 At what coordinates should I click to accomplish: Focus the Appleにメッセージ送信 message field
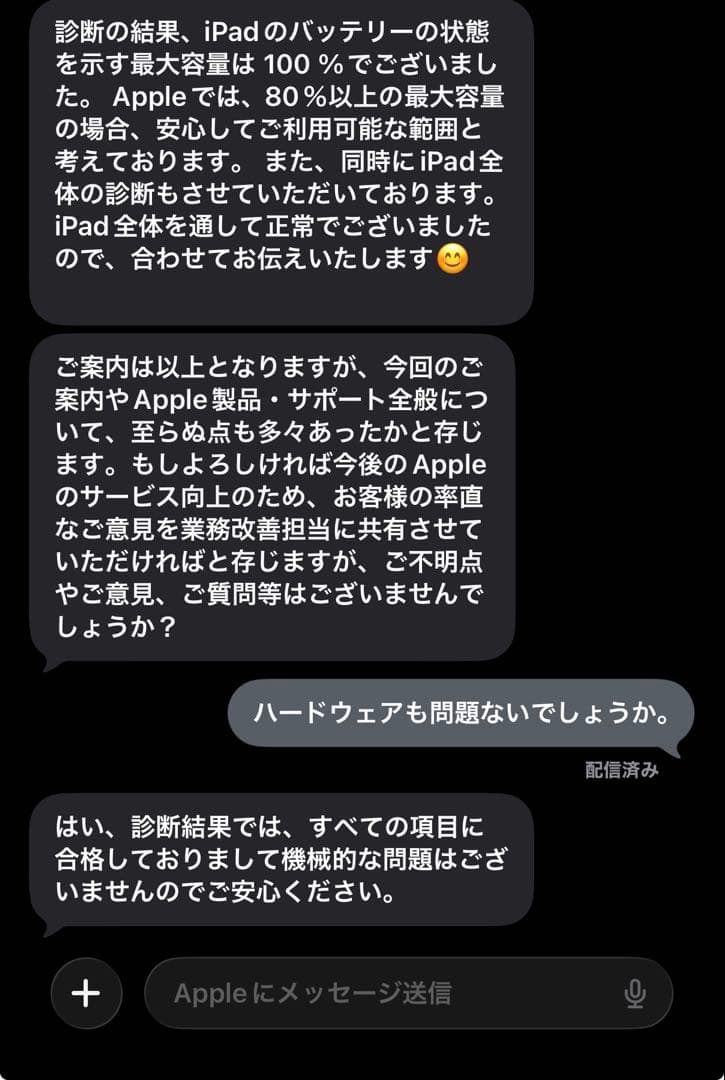tap(380, 993)
